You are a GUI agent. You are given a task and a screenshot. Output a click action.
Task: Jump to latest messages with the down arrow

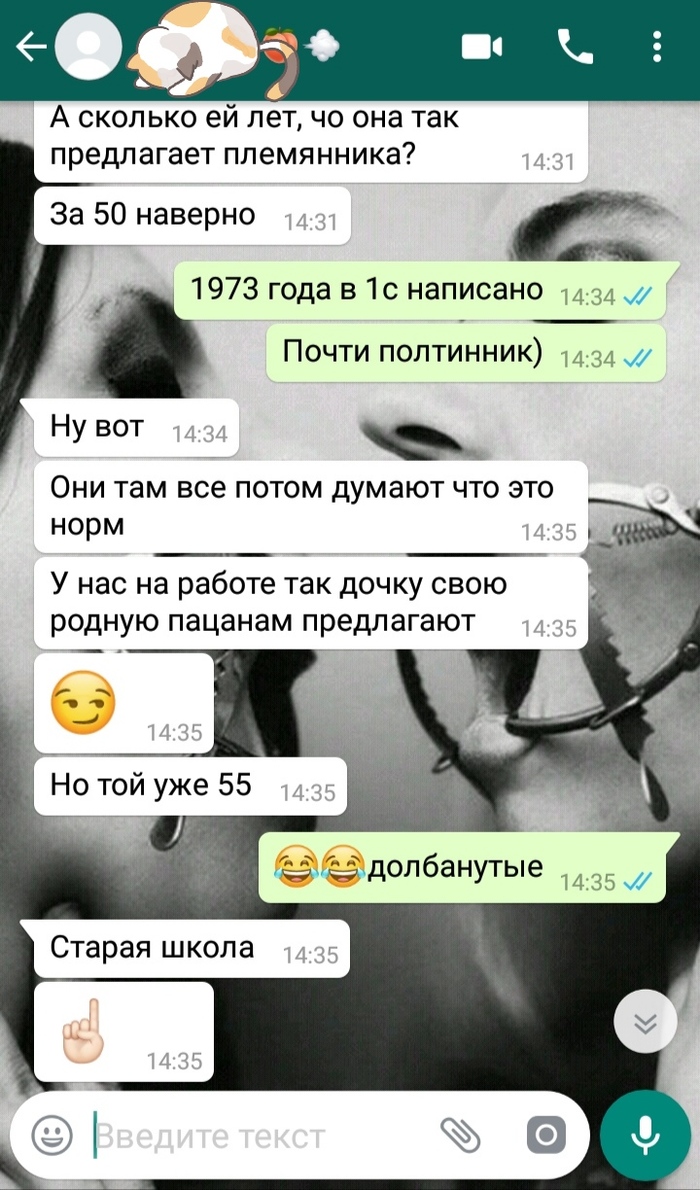pyautogui.click(x=645, y=1020)
